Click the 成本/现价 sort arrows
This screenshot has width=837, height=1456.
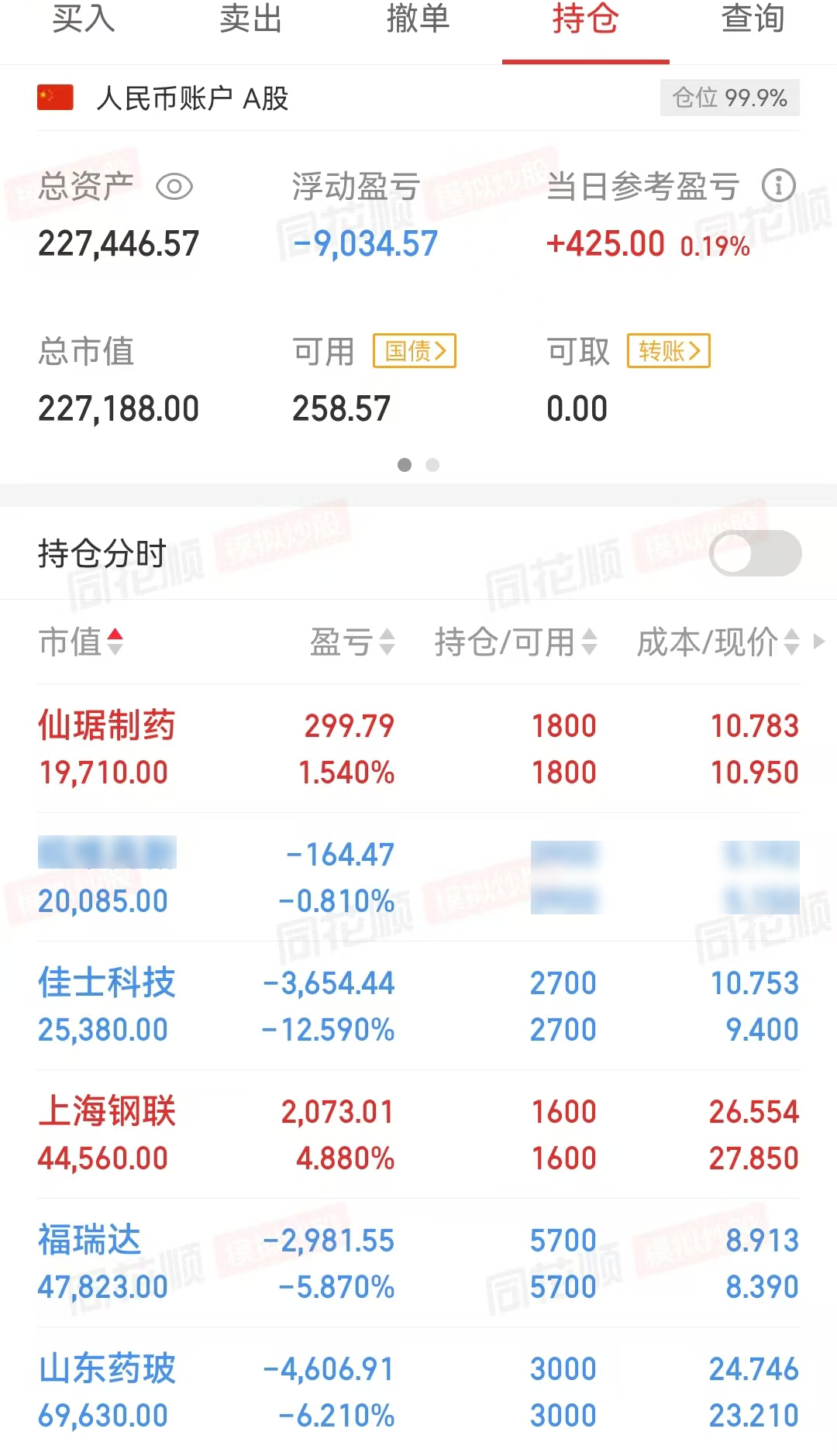click(x=792, y=642)
